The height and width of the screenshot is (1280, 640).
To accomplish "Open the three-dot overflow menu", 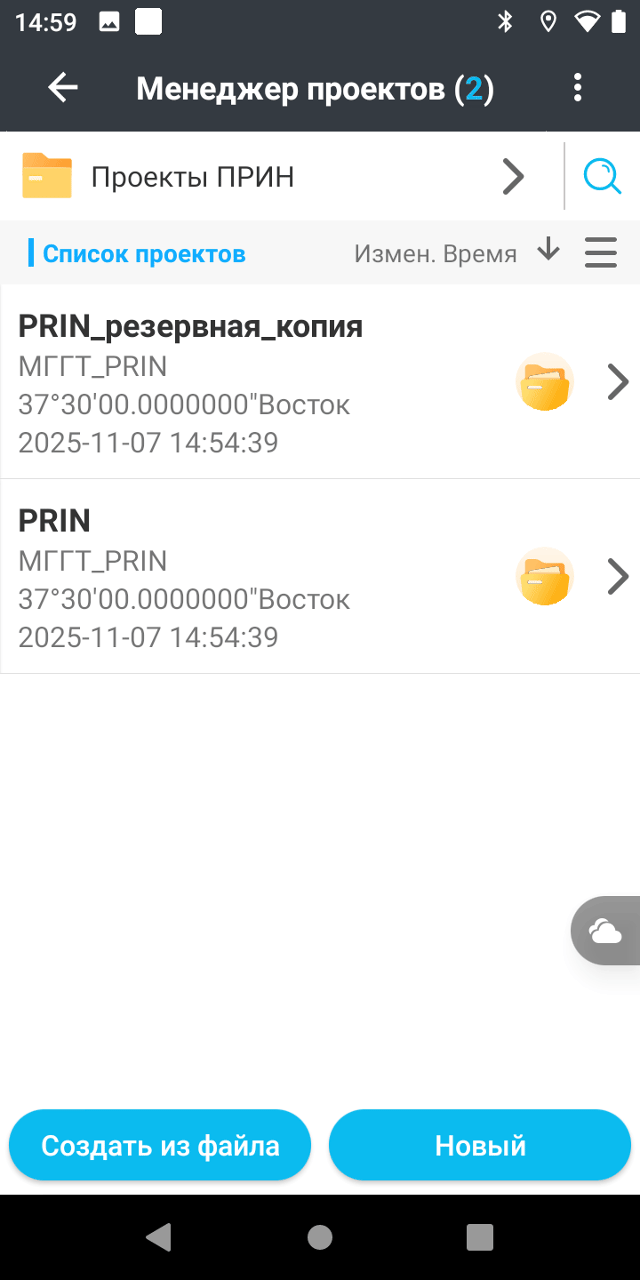I will pos(577,88).
